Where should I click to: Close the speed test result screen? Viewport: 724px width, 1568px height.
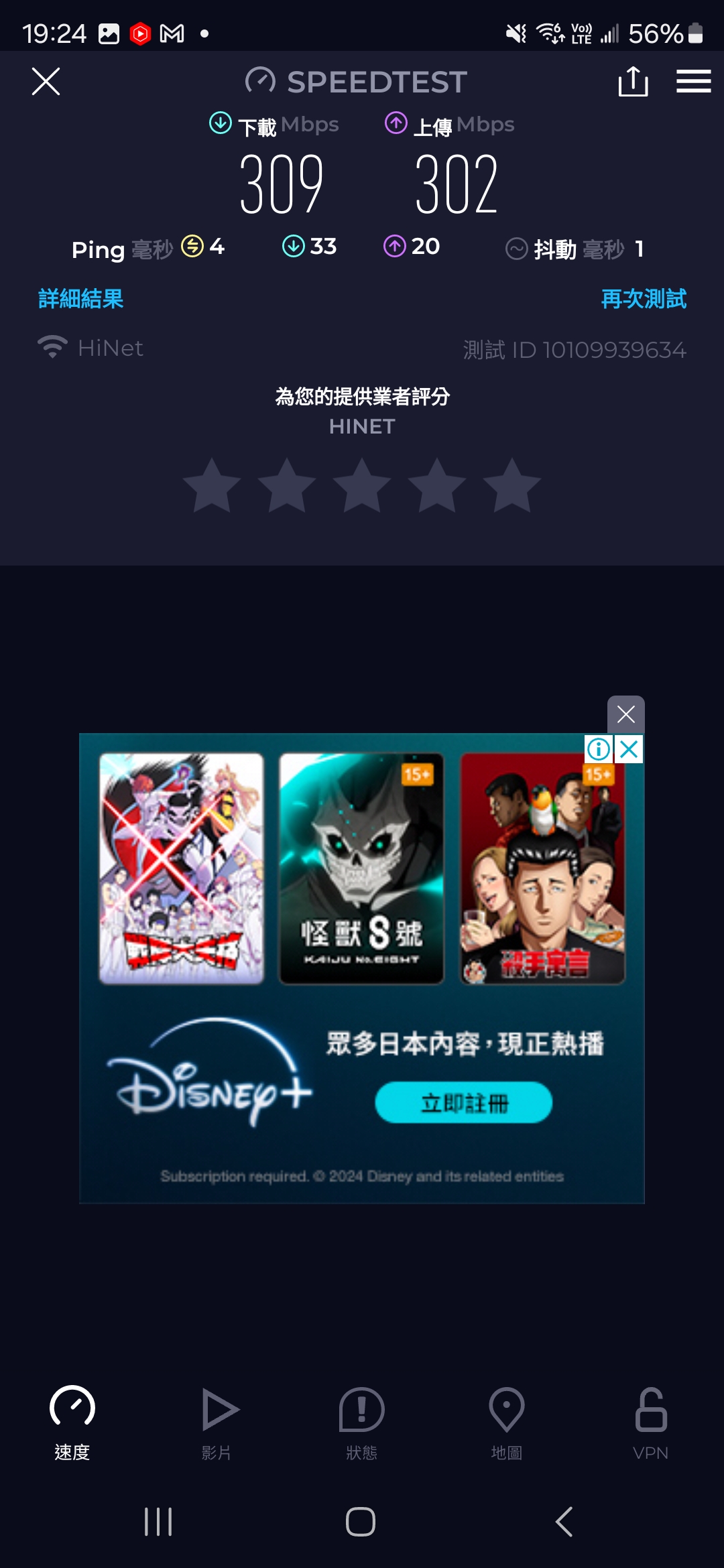pyautogui.click(x=46, y=82)
